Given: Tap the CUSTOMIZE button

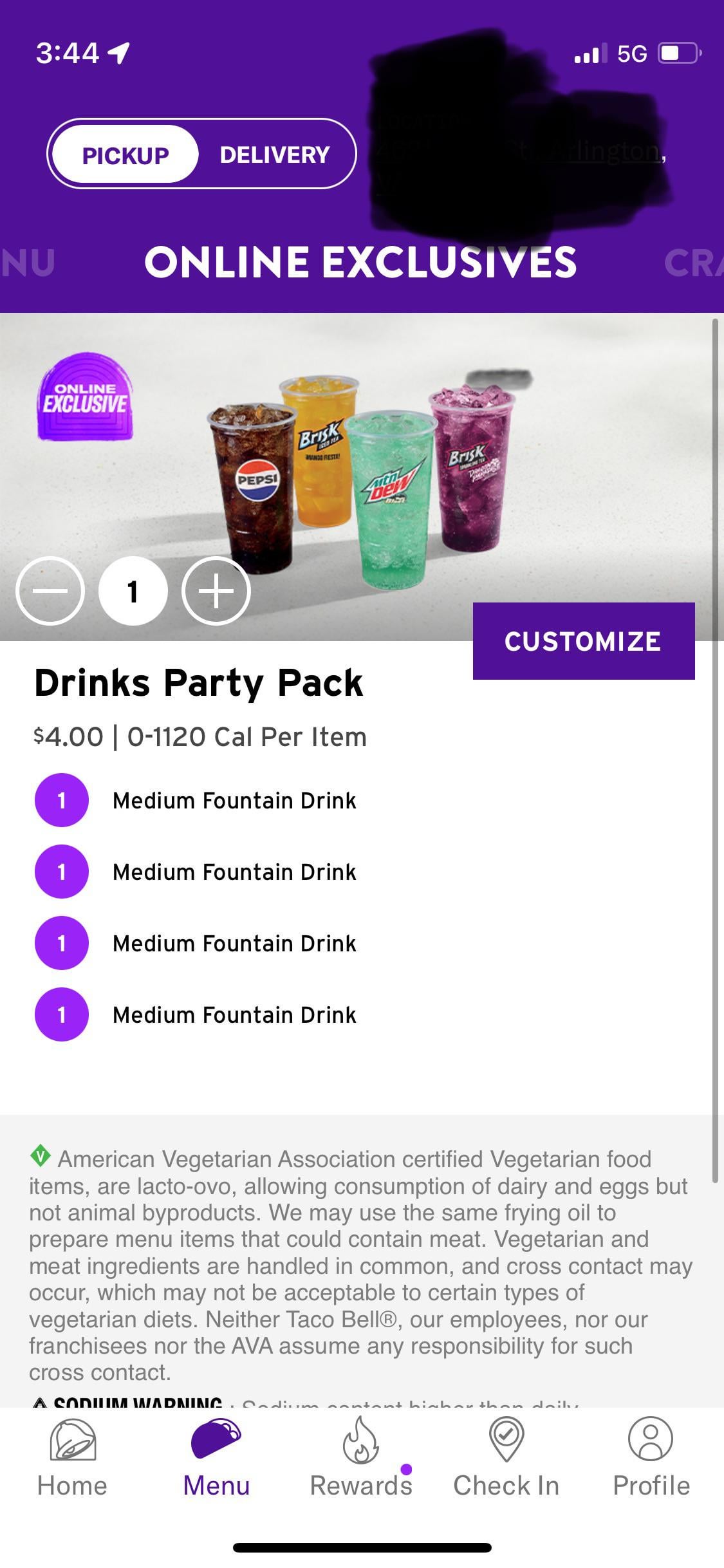Looking at the screenshot, I should (x=583, y=641).
